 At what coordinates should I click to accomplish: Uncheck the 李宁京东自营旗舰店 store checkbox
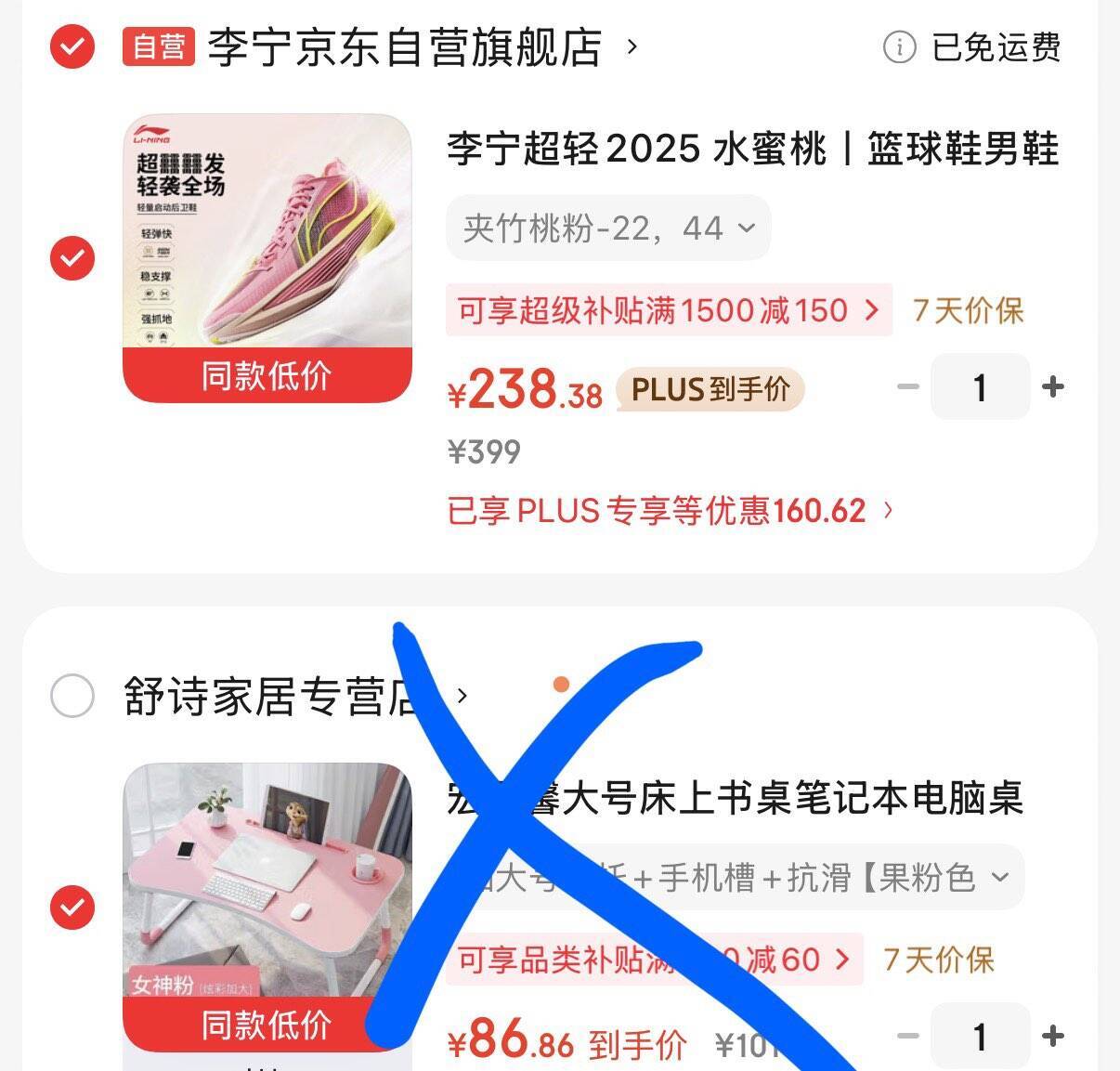click(x=72, y=46)
